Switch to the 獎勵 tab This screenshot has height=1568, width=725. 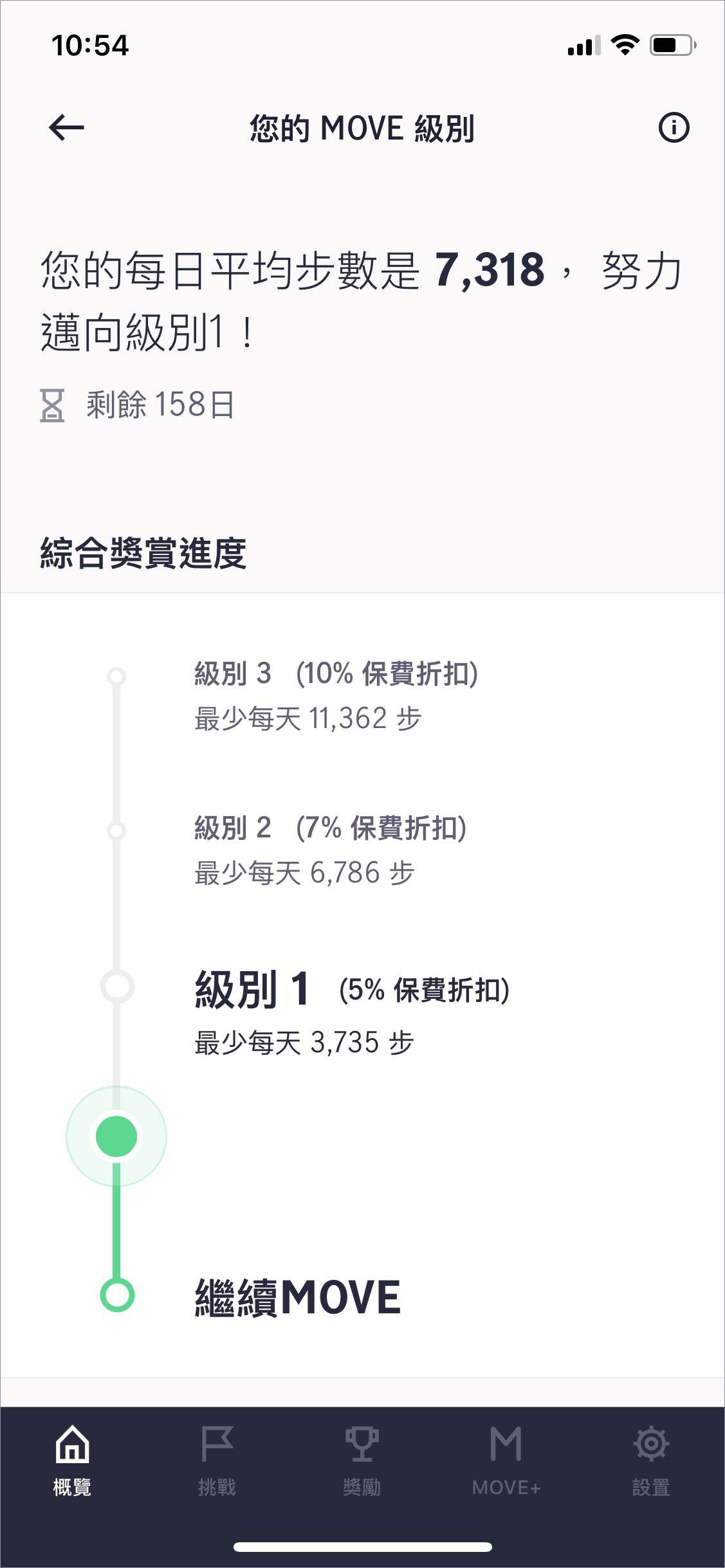362,1461
